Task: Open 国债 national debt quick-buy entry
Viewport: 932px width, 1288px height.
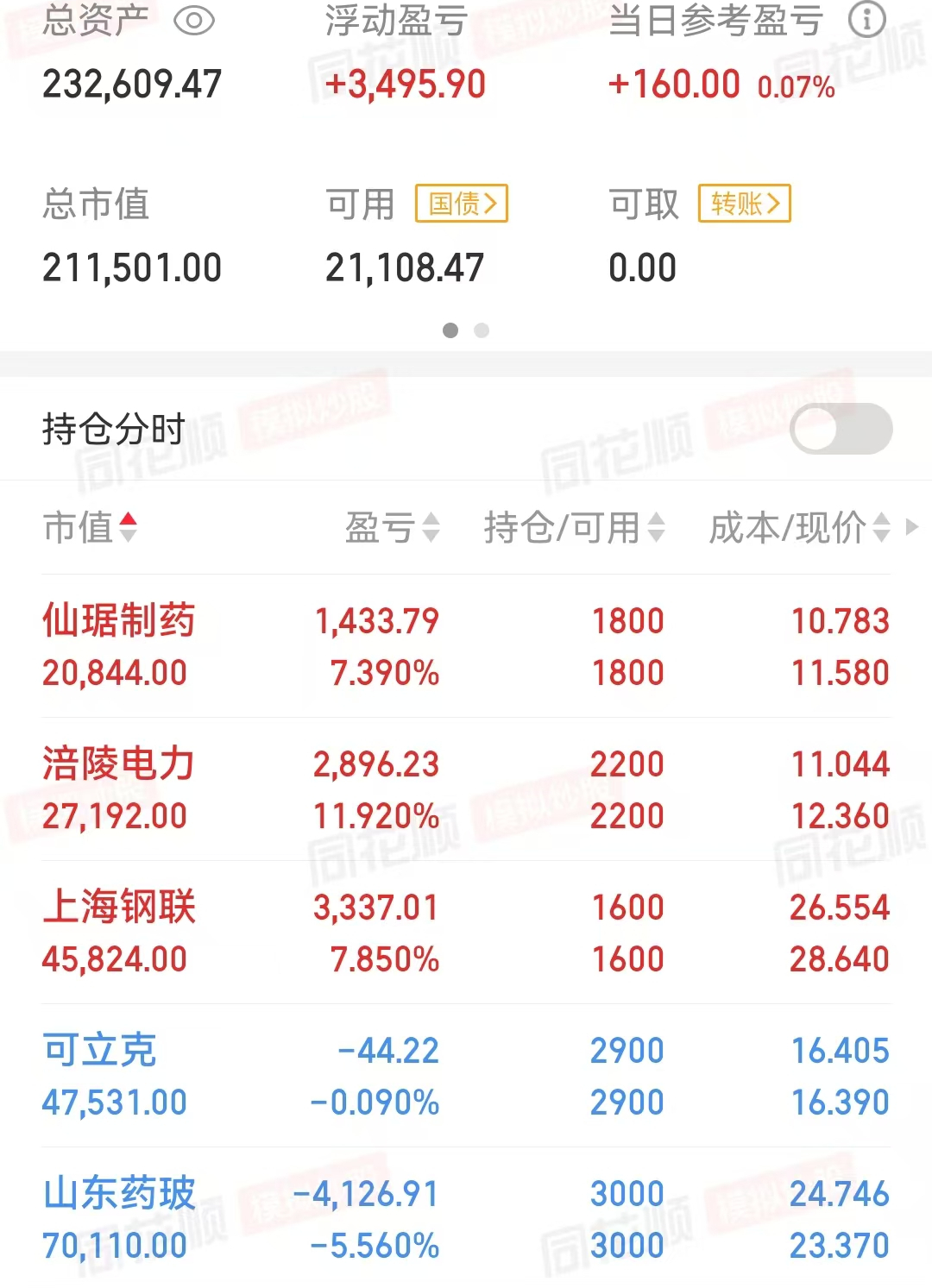Action: point(458,204)
